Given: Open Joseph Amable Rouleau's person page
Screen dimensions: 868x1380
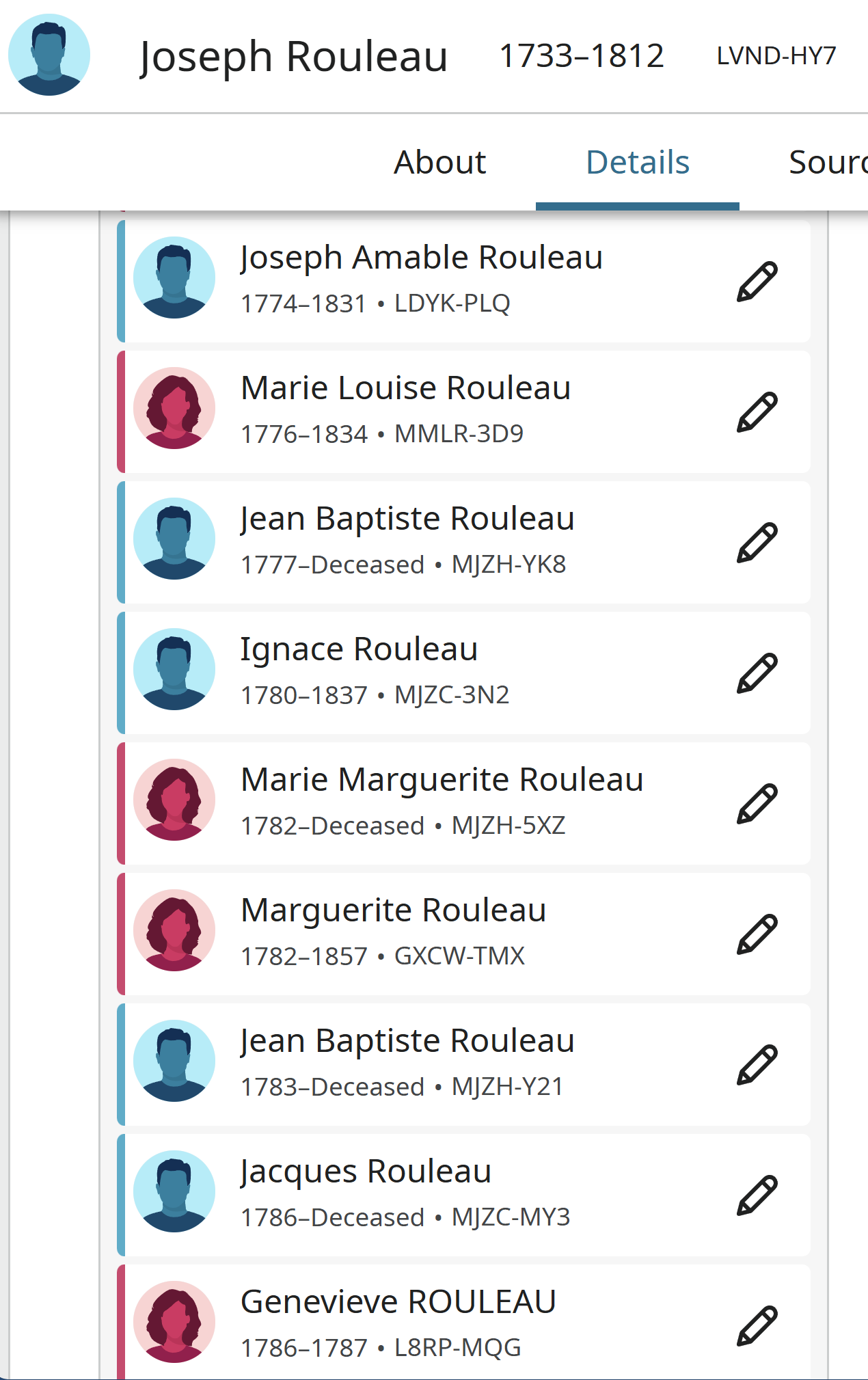Looking at the screenshot, I should click(x=421, y=258).
